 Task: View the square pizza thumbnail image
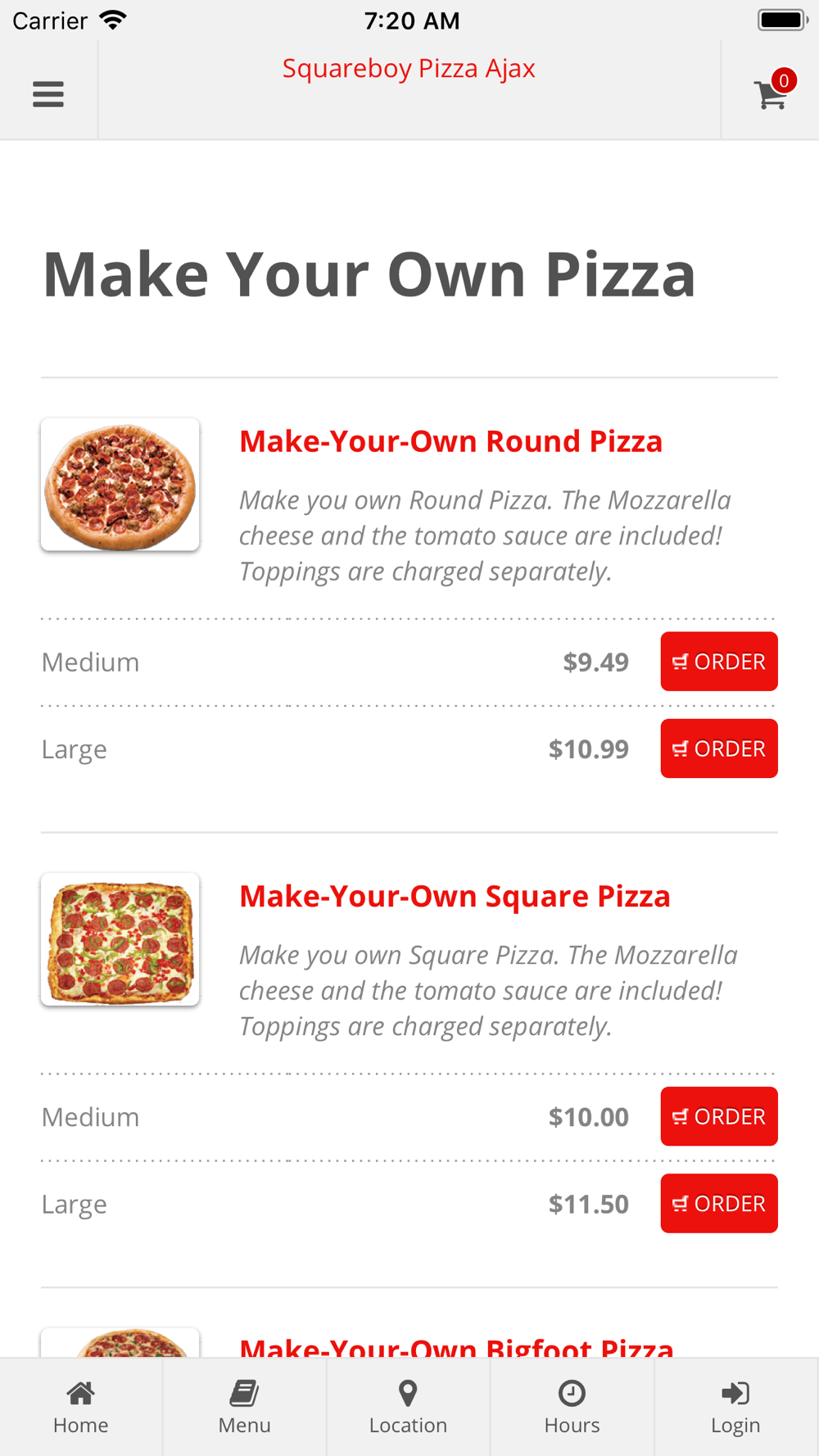pyautogui.click(x=120, y=939)
